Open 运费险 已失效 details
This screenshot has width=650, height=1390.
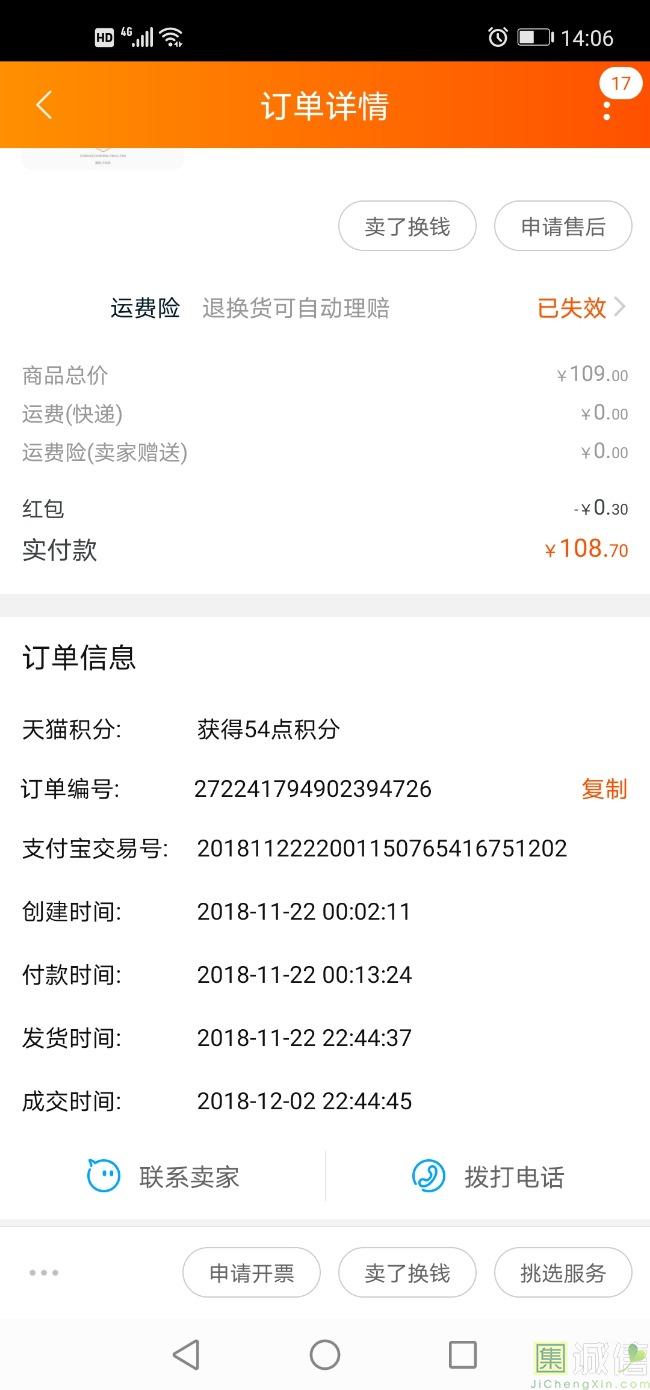pyautogui.click(x=580, y=308)
